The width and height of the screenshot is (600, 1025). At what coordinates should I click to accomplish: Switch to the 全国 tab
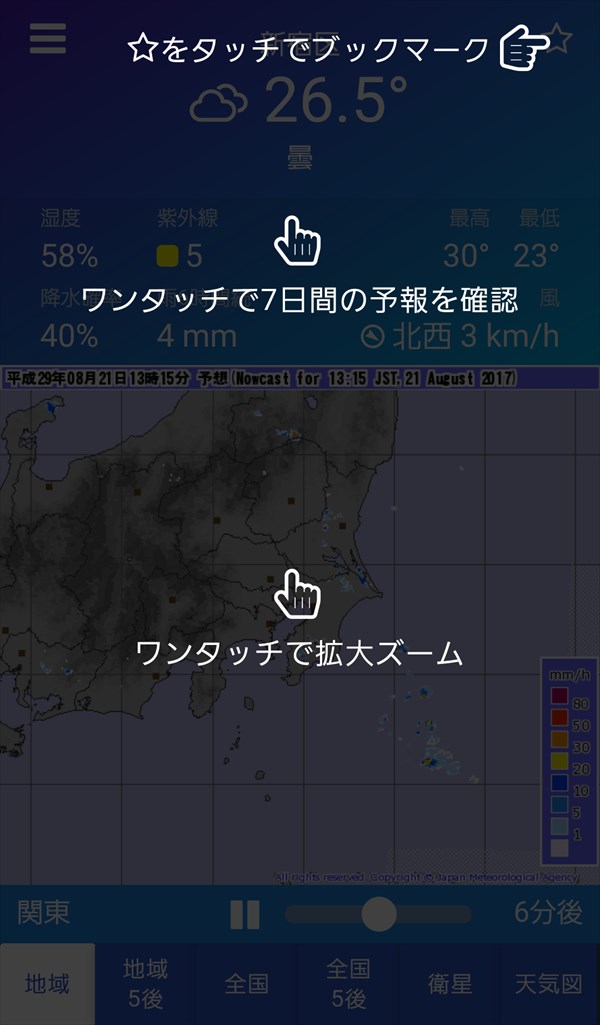pyautogui.click(x=246, y=984)
